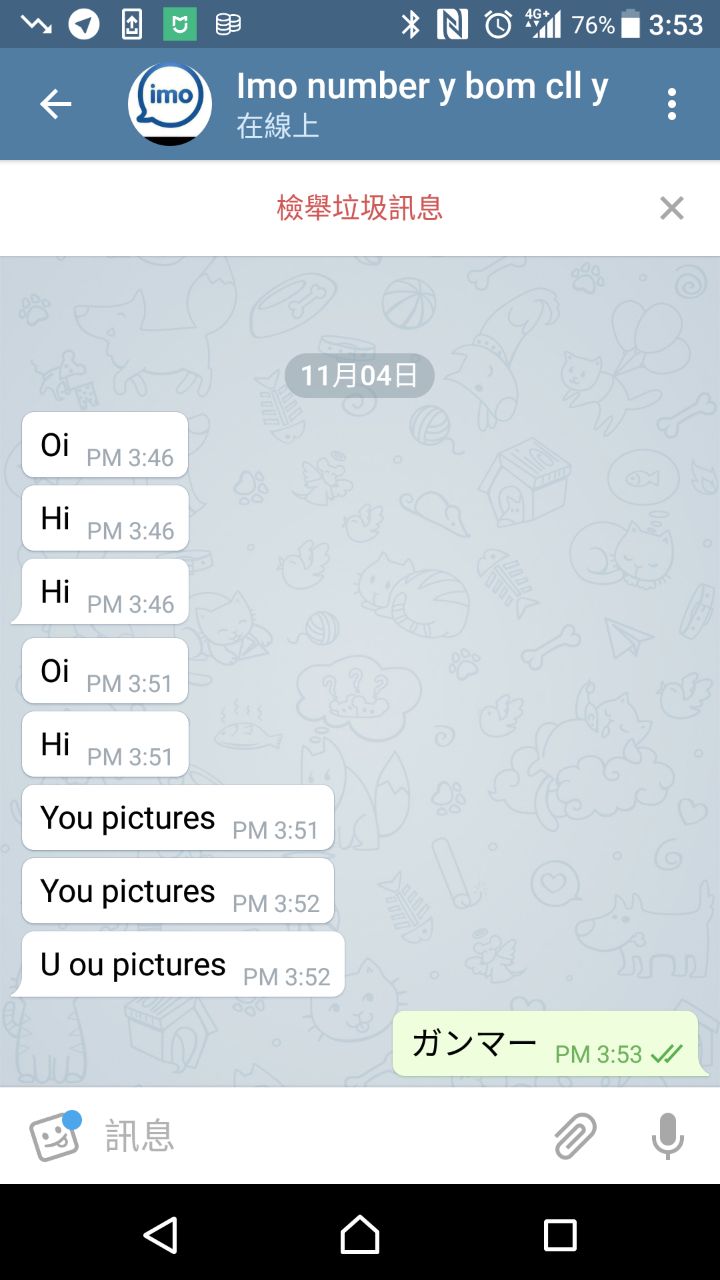Attach a file with the paperclip
Viewport: 720px width, 1280px height.
click(x=575, y=1136)
